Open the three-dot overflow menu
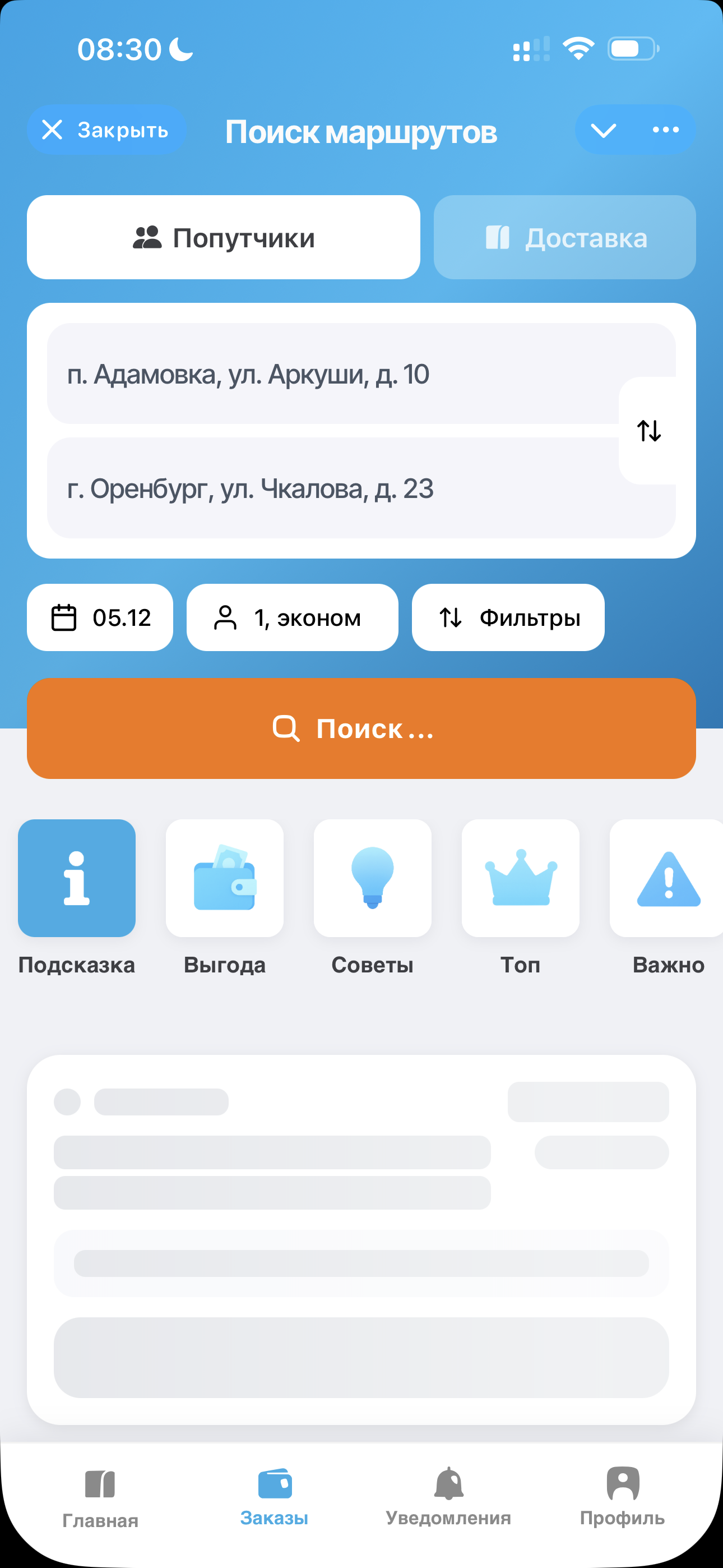 point(665,130)
